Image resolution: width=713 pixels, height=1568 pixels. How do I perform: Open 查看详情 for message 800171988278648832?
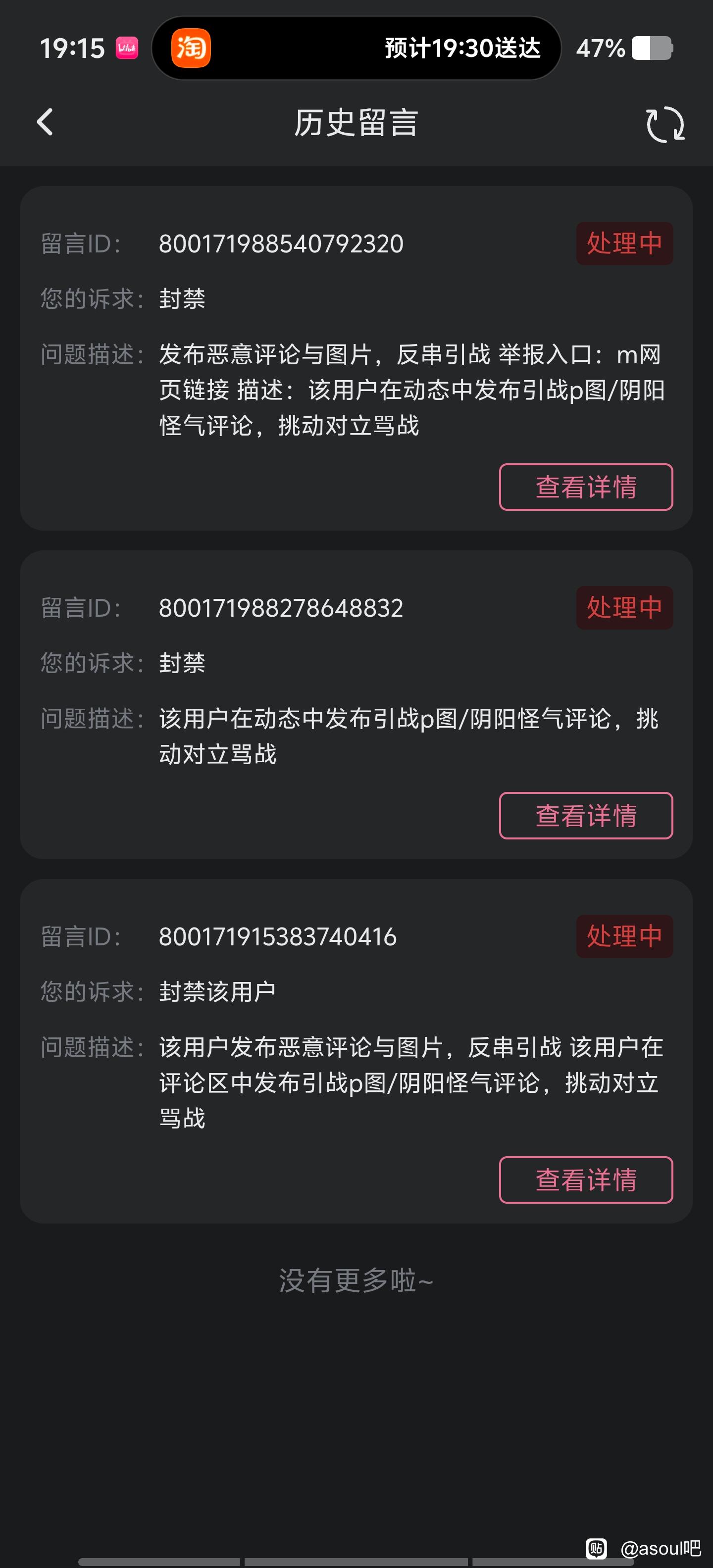point(585,815)
